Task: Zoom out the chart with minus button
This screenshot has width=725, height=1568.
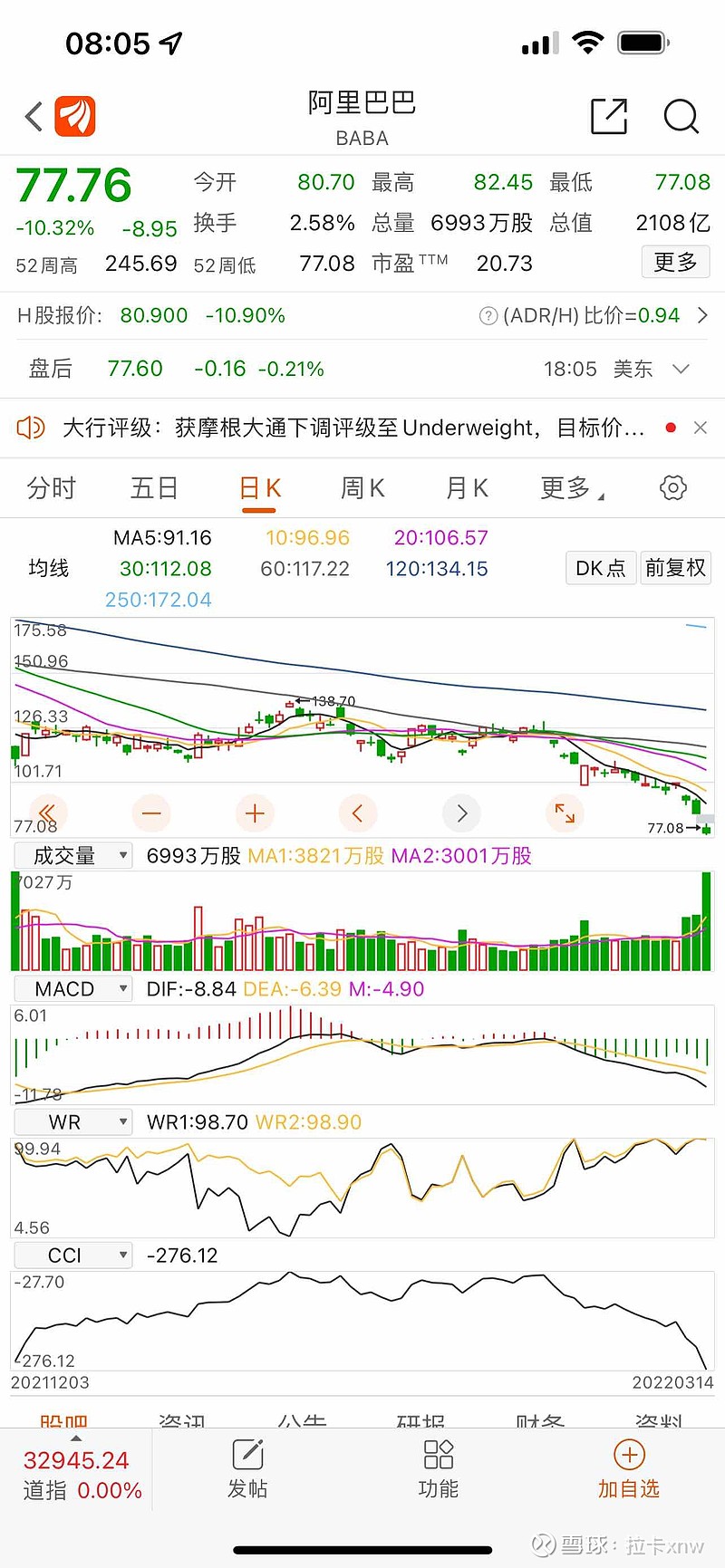Action: [x=151, y=813]
